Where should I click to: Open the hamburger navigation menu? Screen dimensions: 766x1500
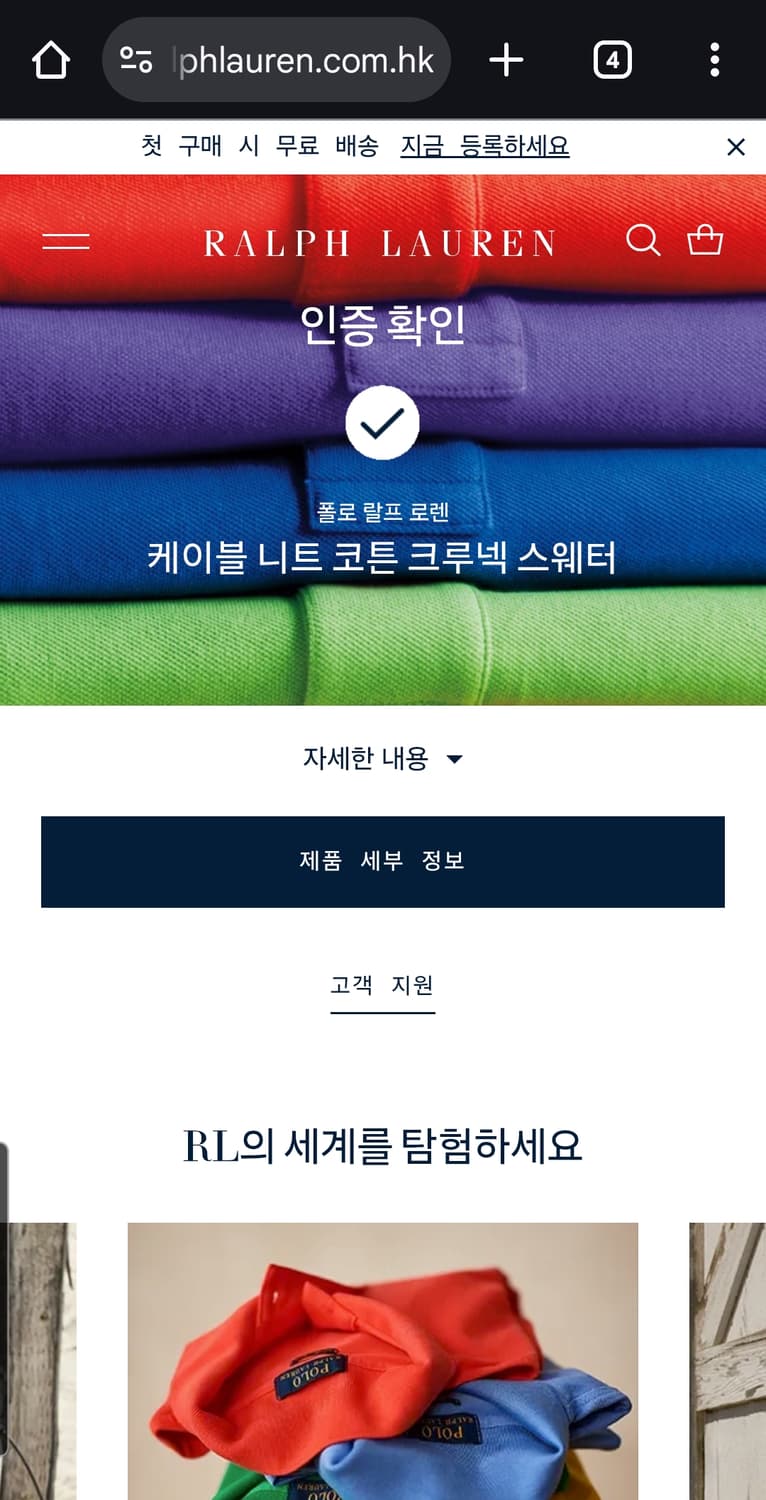click(66, 240)
